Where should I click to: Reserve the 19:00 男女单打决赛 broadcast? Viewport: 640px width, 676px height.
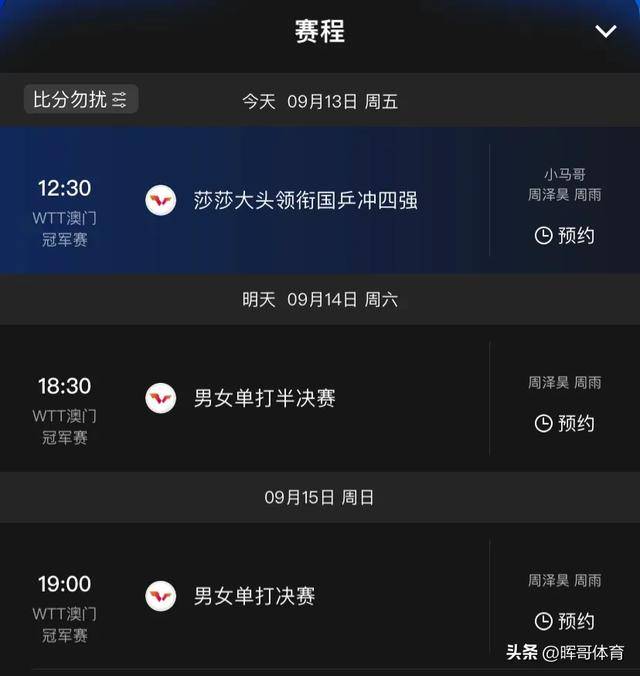(565, 621)
